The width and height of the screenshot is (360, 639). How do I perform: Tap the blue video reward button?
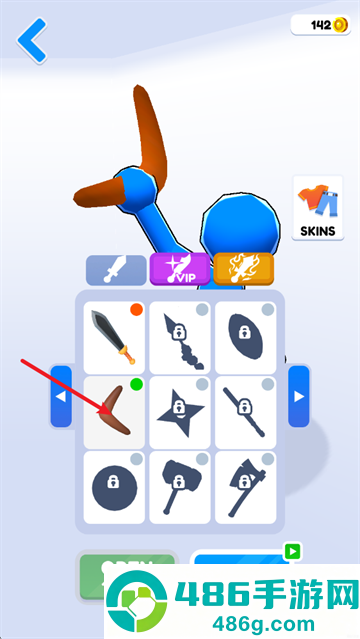tap(245, 557)
